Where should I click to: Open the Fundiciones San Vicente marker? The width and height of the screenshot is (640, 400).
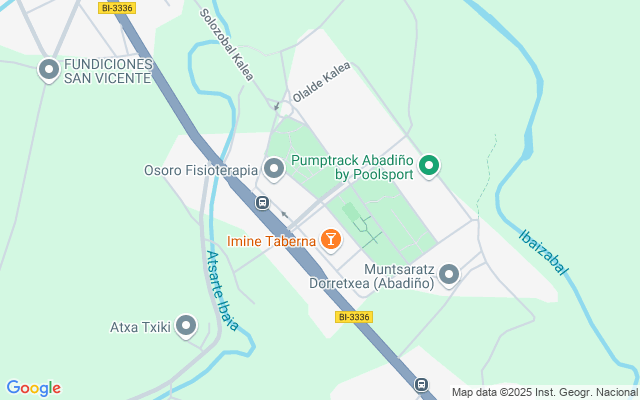click(x=48, y=70)
